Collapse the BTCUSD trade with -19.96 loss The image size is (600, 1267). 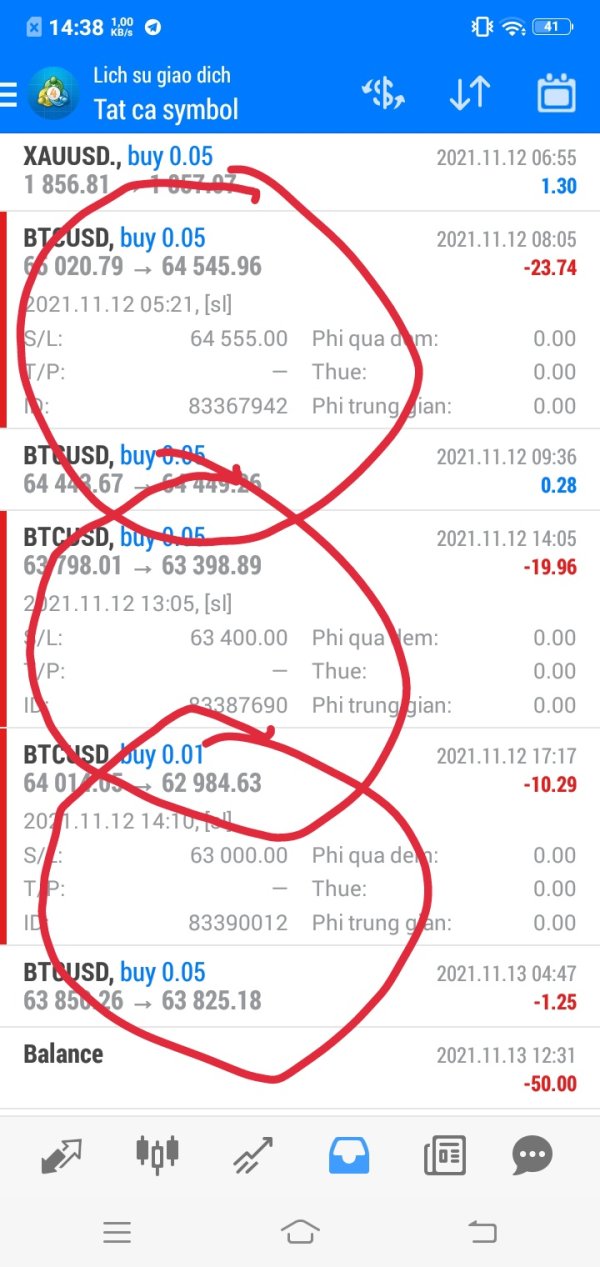300,619
